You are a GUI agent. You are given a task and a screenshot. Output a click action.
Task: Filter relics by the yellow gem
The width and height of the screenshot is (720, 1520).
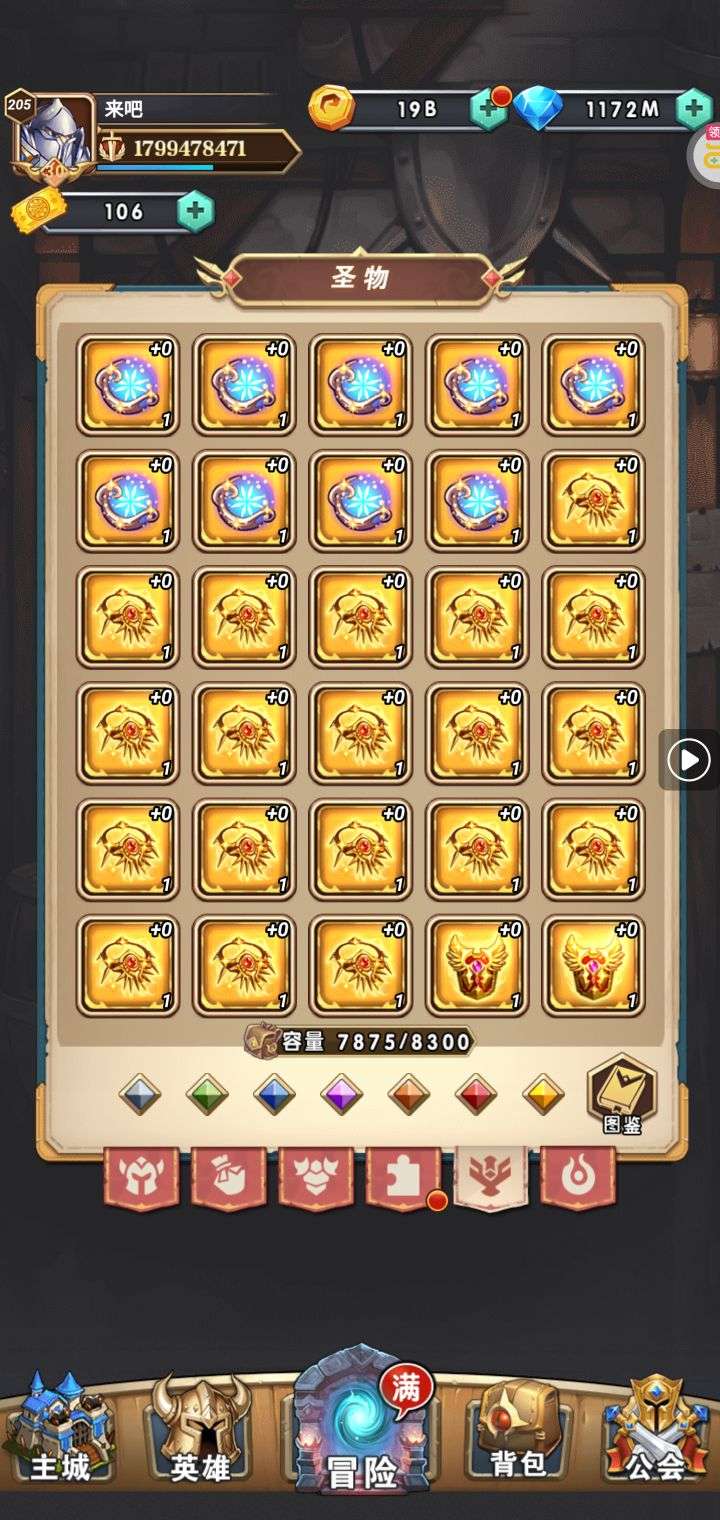(x=543, y=1095)
